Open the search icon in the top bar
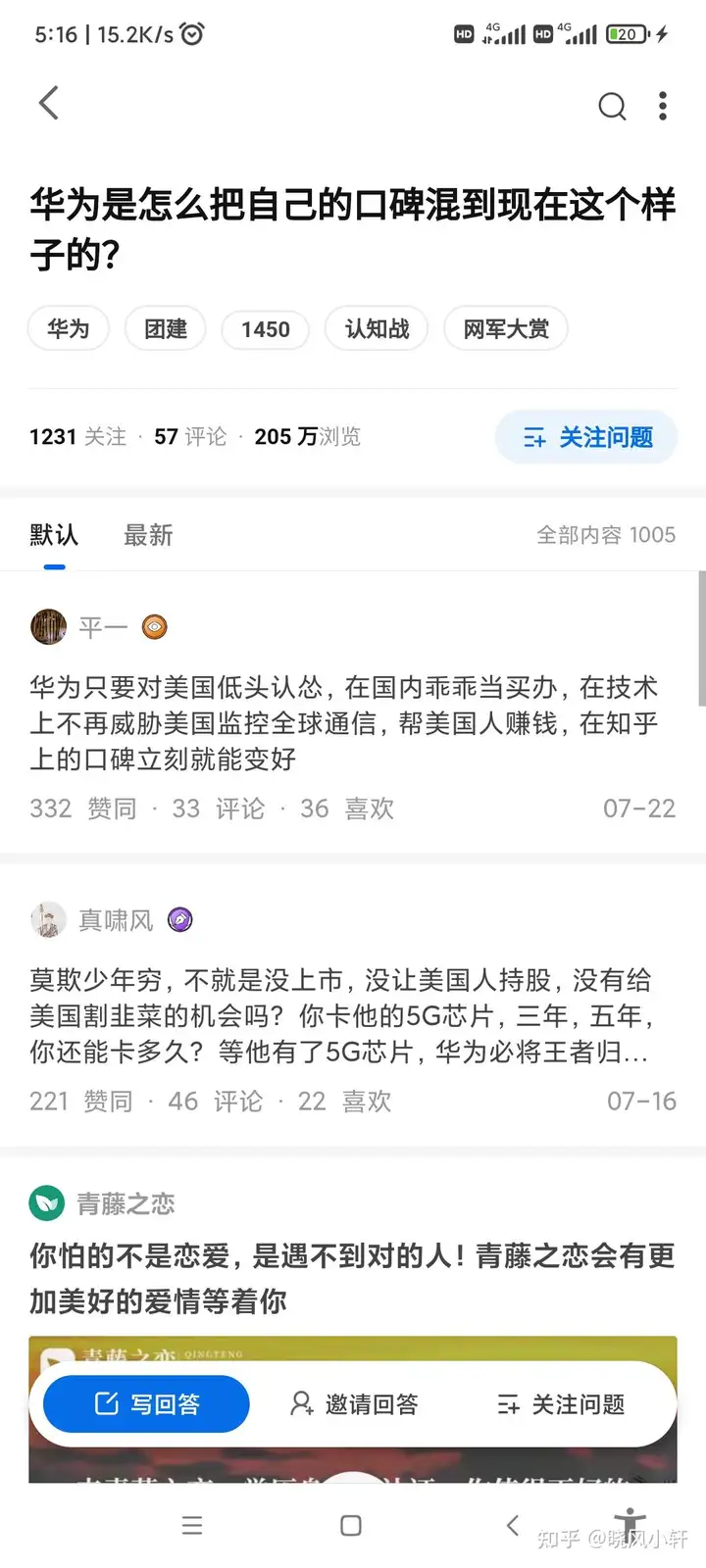Screen dimensions: 706x1568 point(612,106)
